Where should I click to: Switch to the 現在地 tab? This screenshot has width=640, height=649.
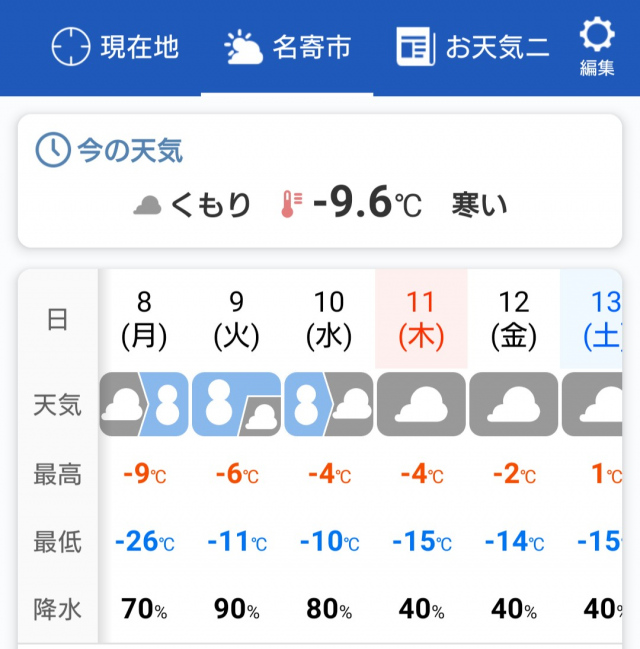coord(115,47)
